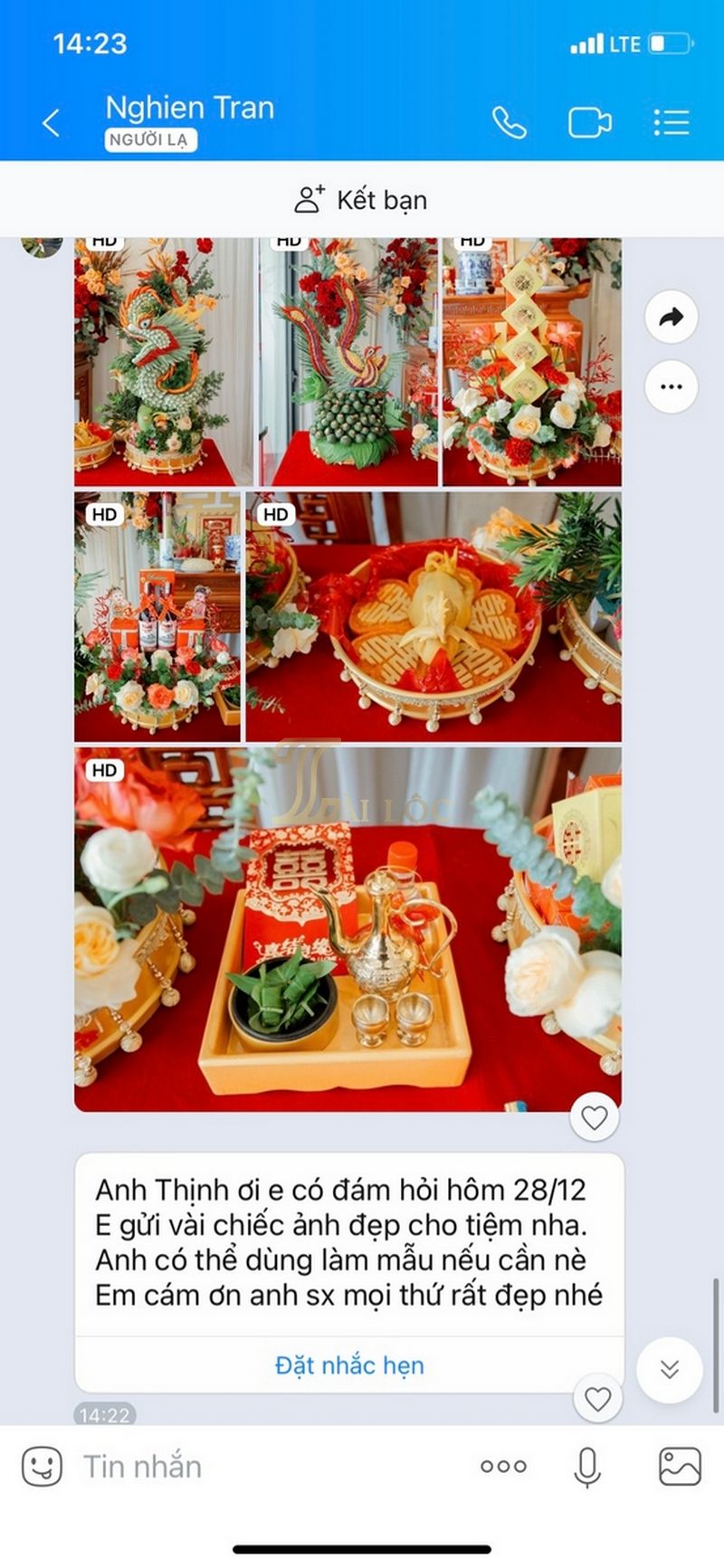The width and height of the screenshot is (724, 1568).
Task: React with heart to the 28/12 message
Action: 597,1399
